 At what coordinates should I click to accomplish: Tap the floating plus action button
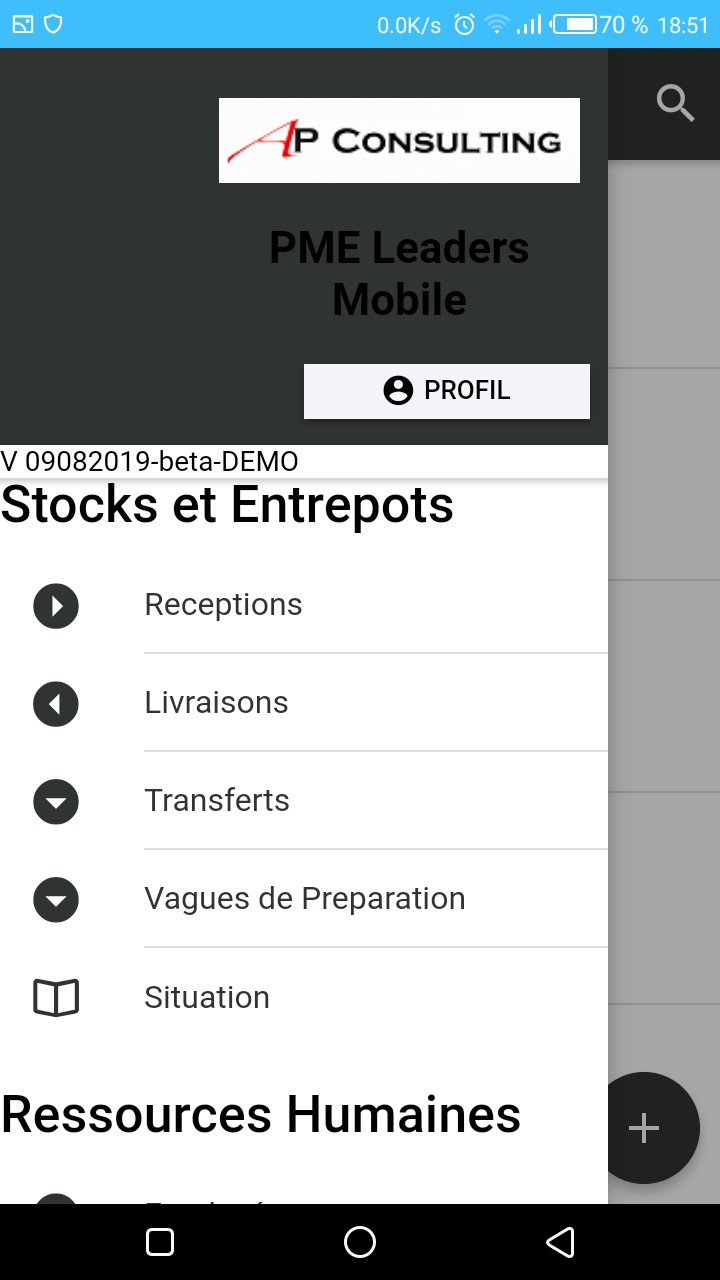click(644, 1128)
